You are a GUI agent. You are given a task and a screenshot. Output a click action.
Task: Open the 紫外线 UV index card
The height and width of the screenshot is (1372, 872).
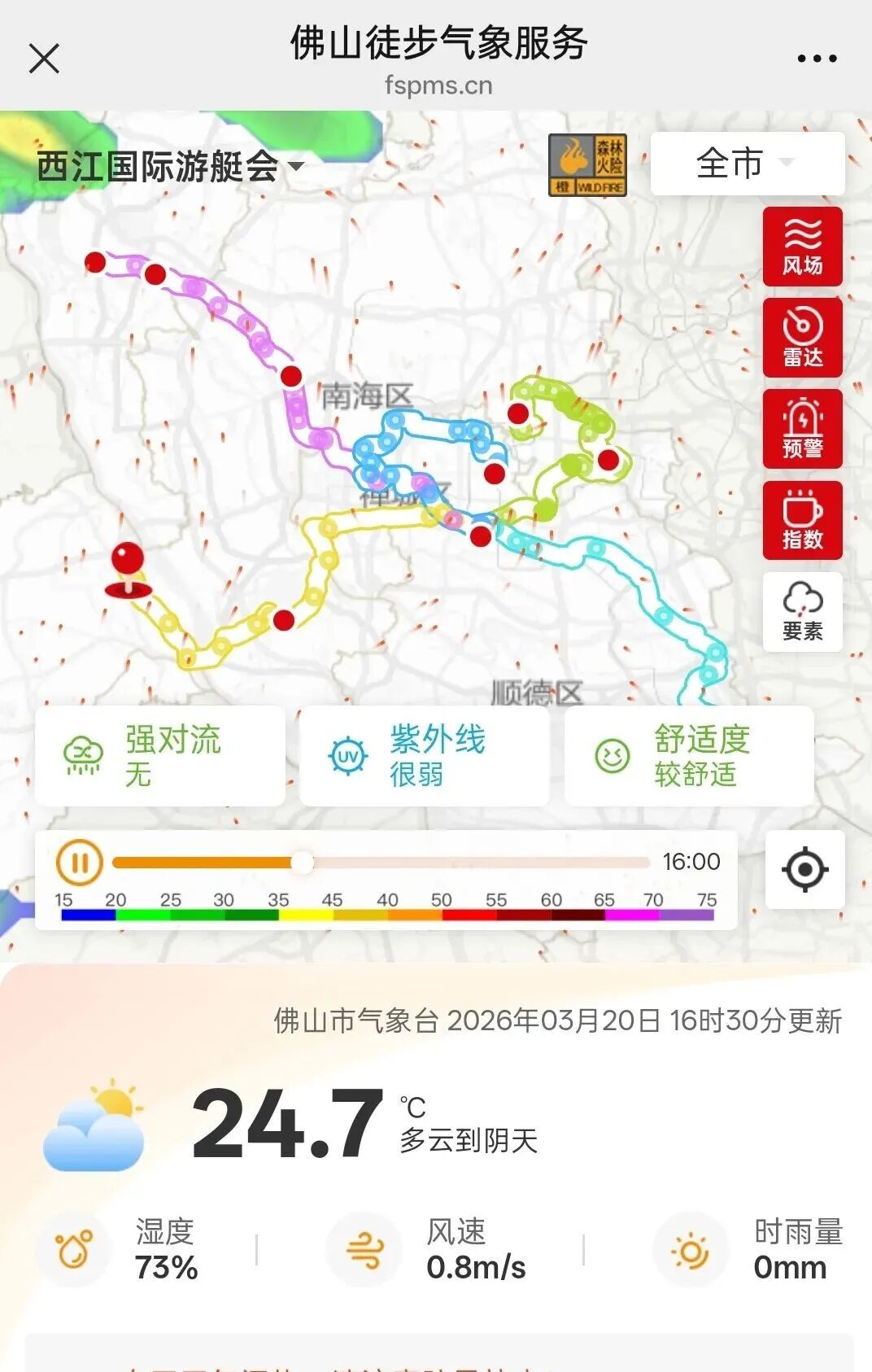(x=424, y=756)
